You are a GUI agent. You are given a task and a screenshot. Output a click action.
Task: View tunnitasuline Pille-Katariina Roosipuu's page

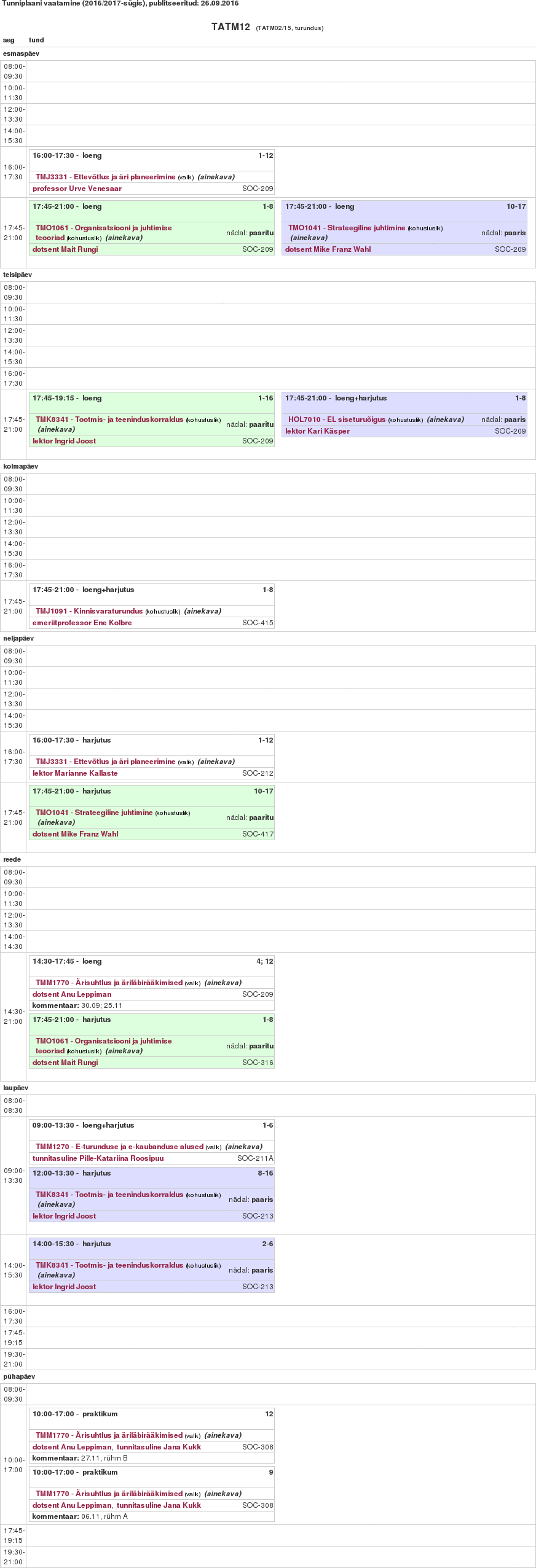tap(98, 1158)
